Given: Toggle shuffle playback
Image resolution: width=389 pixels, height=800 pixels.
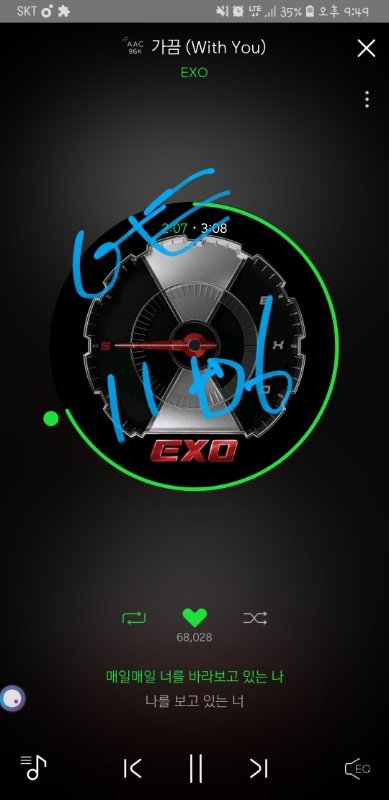Looking at the screenshot, I should [x=255, y=619].
